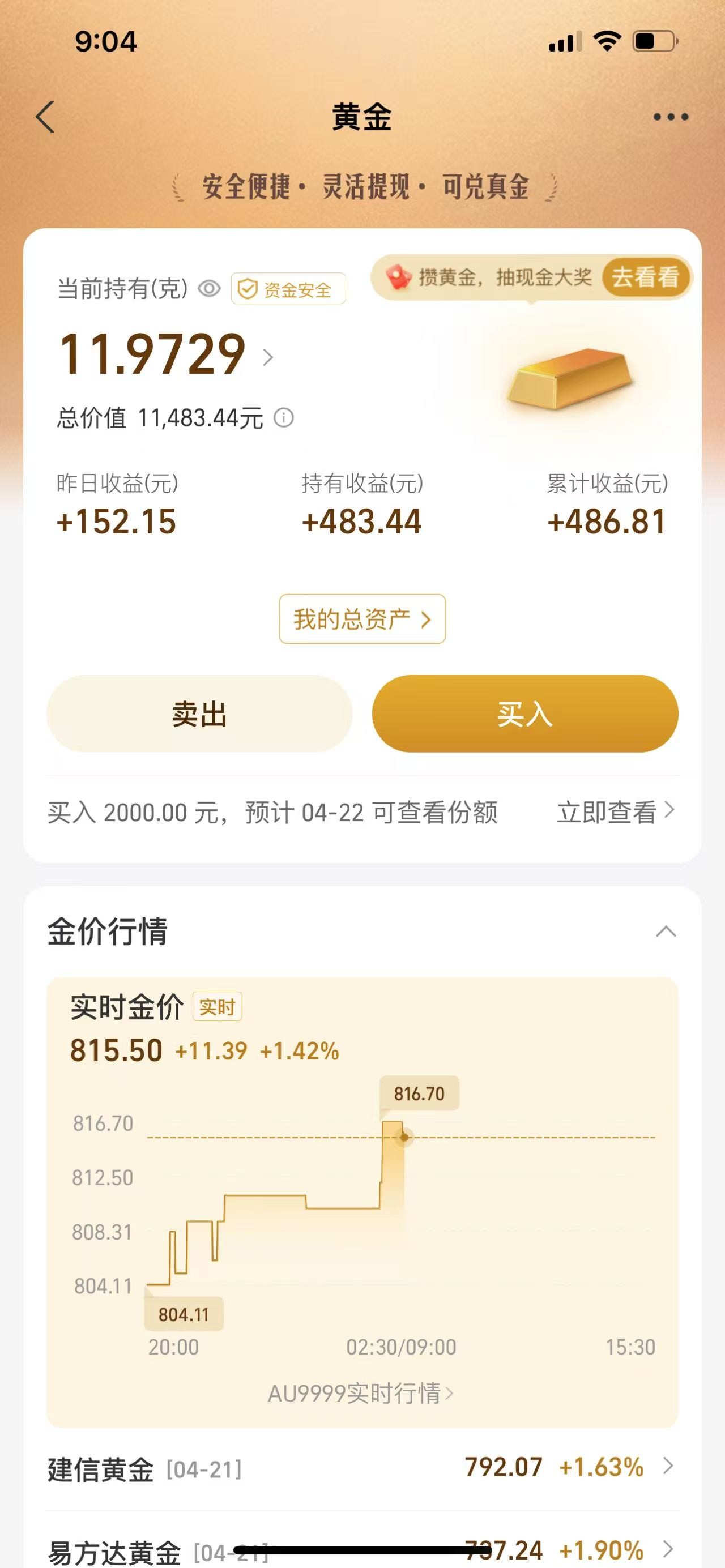Open holdings detail via 11.9729 chevron
Screen dimensions: 725x1568
point(268,357)
